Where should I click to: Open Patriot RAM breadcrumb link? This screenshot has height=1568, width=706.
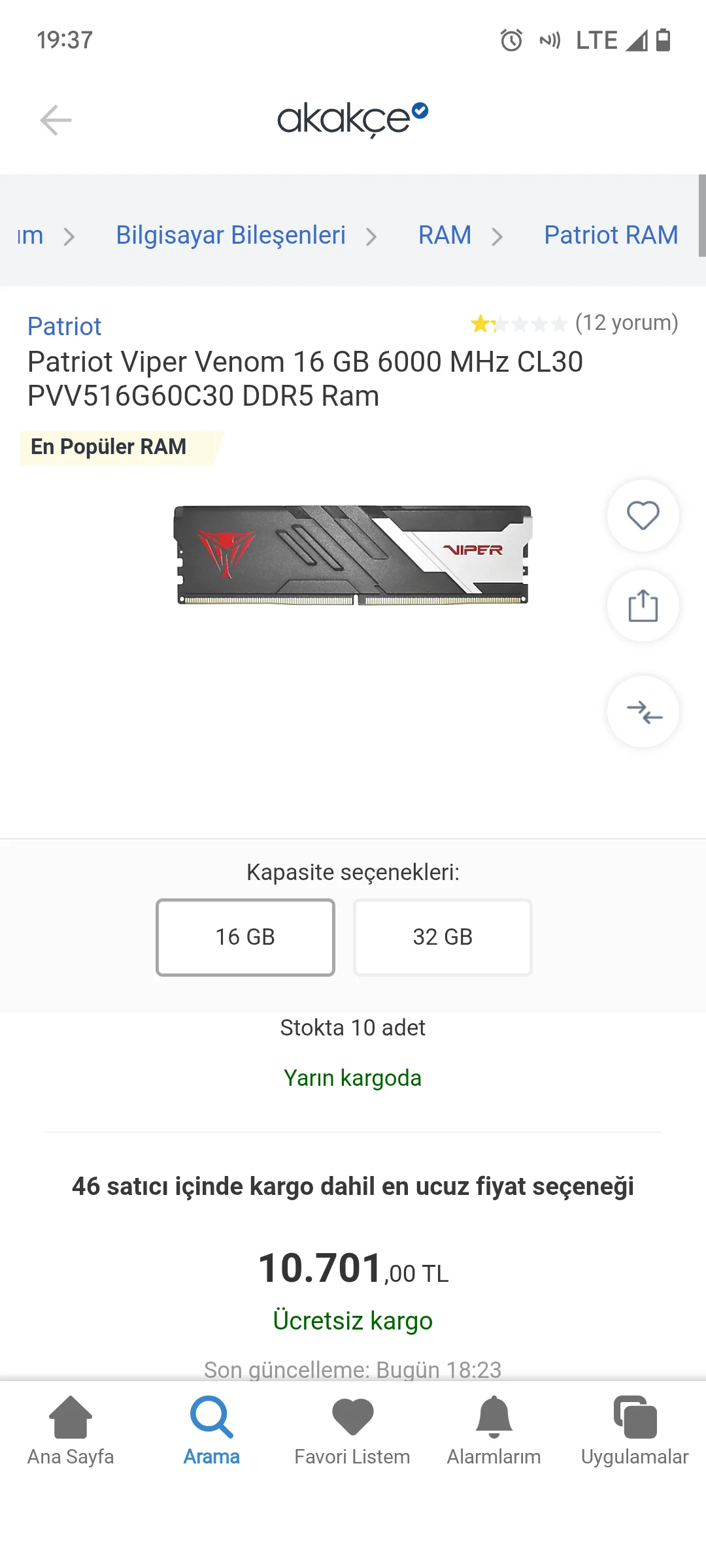pyautogui.click(x=611, y=235)
